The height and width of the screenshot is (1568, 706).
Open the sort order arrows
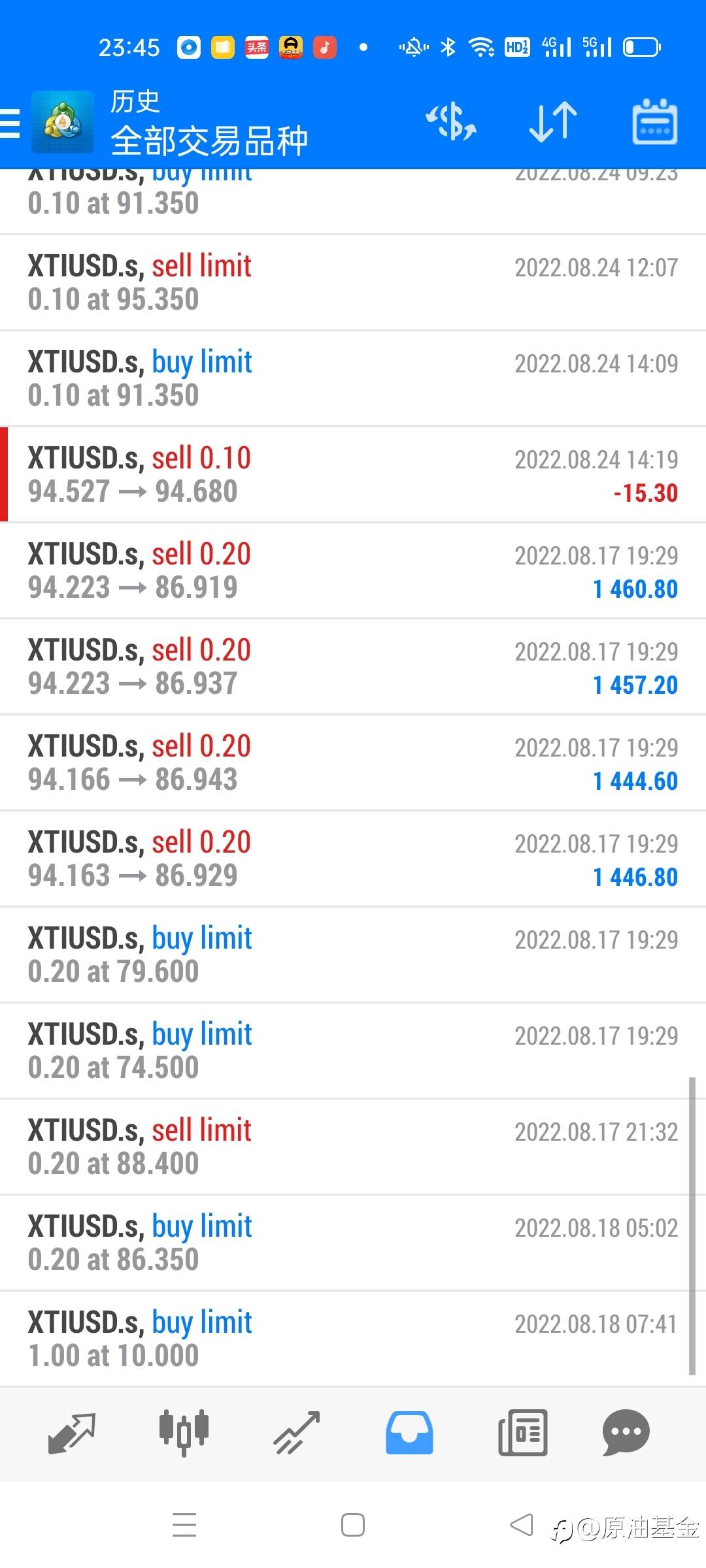coord(553,122)
